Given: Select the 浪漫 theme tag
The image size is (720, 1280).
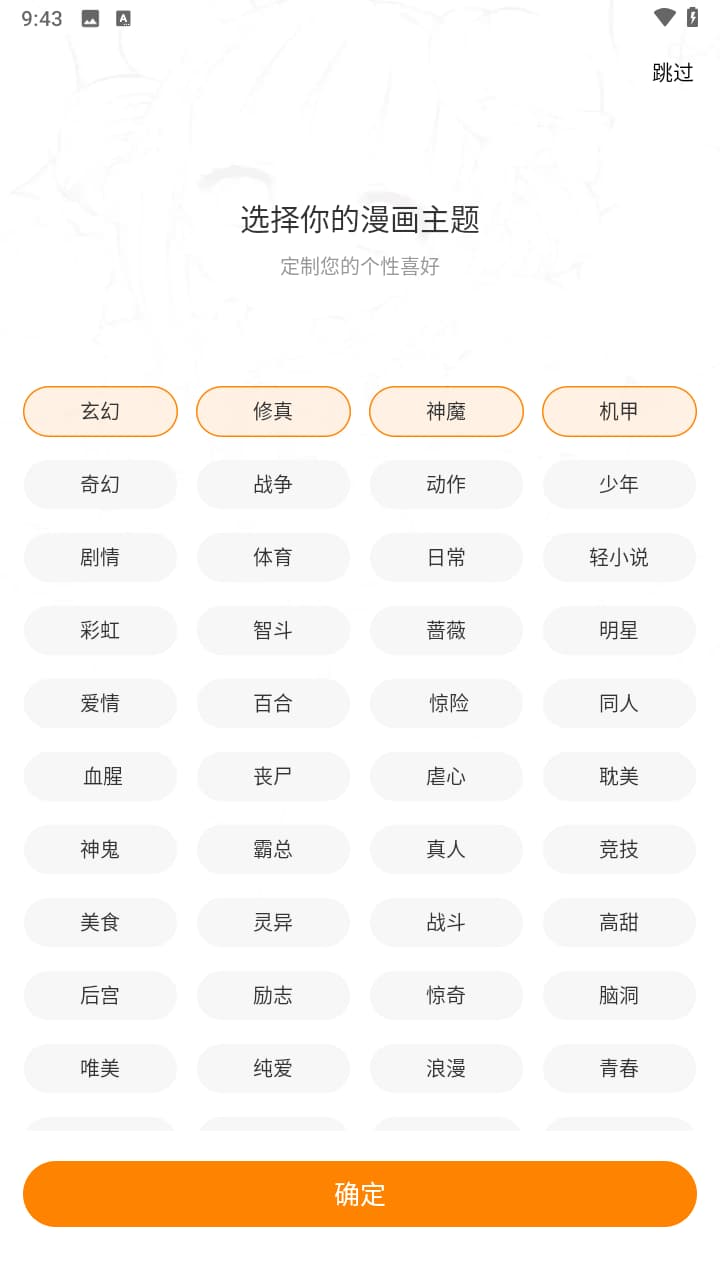Looking at the screenshot, I should (x=446, y=1068).
